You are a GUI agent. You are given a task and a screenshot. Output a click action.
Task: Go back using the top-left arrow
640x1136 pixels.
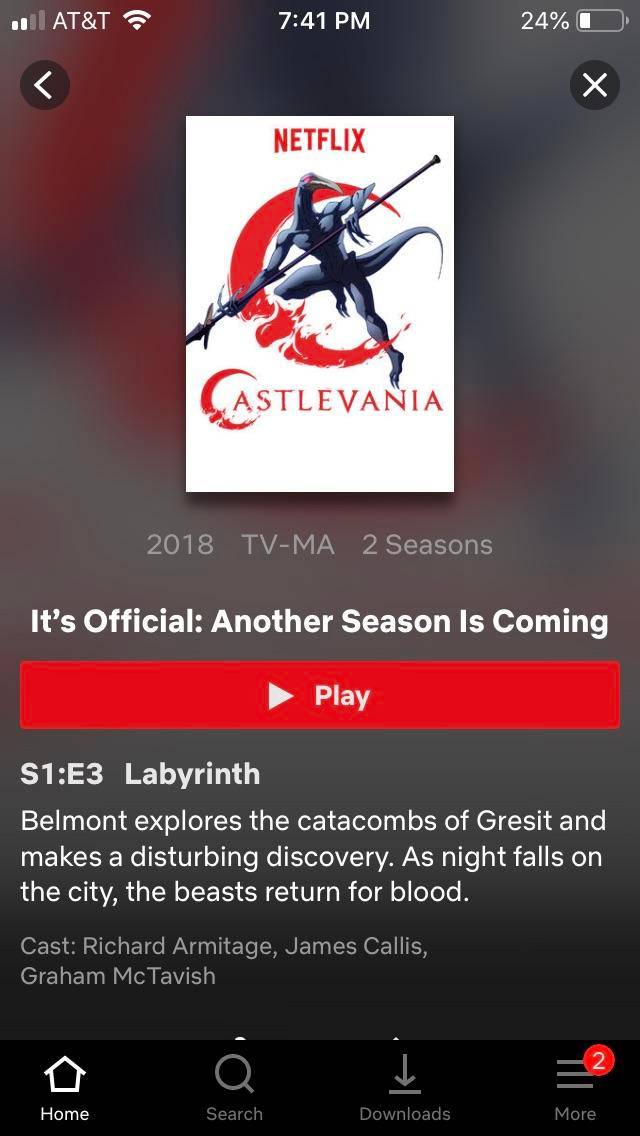(44, 86)
